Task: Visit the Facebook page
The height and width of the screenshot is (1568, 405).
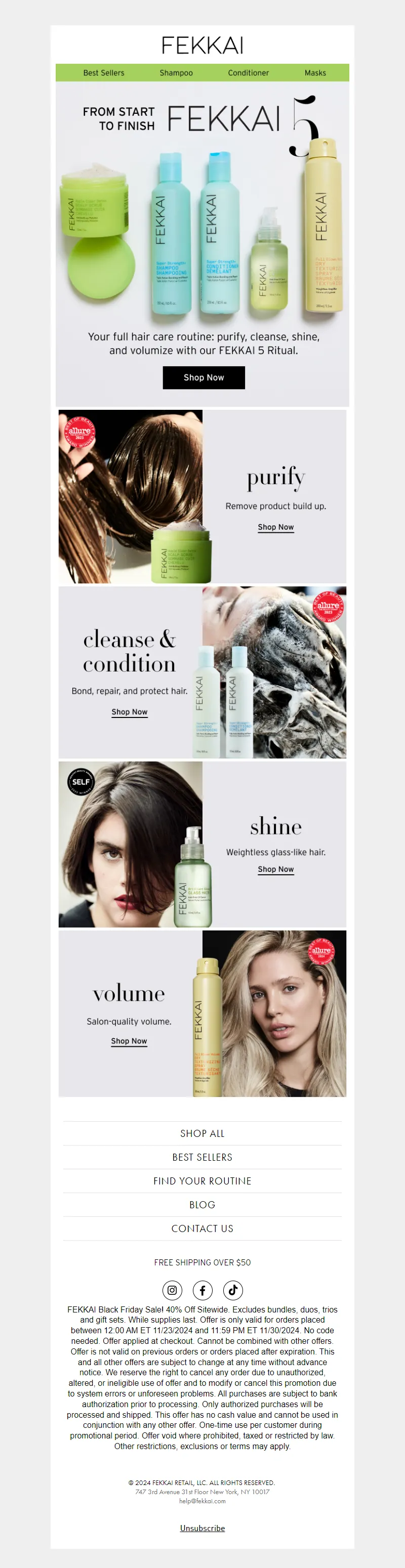Action: [202, 1290]
